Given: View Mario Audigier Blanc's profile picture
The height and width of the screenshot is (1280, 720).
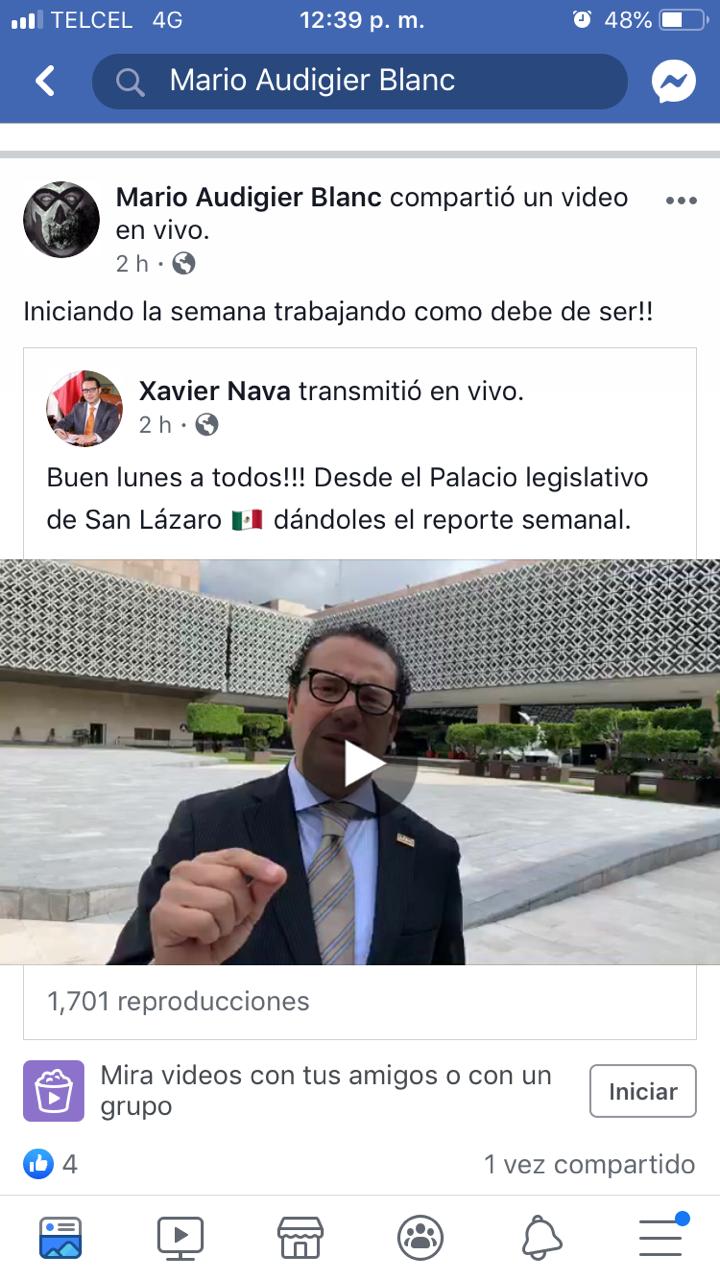Looking at the screenshot, I should coord(61,220).
